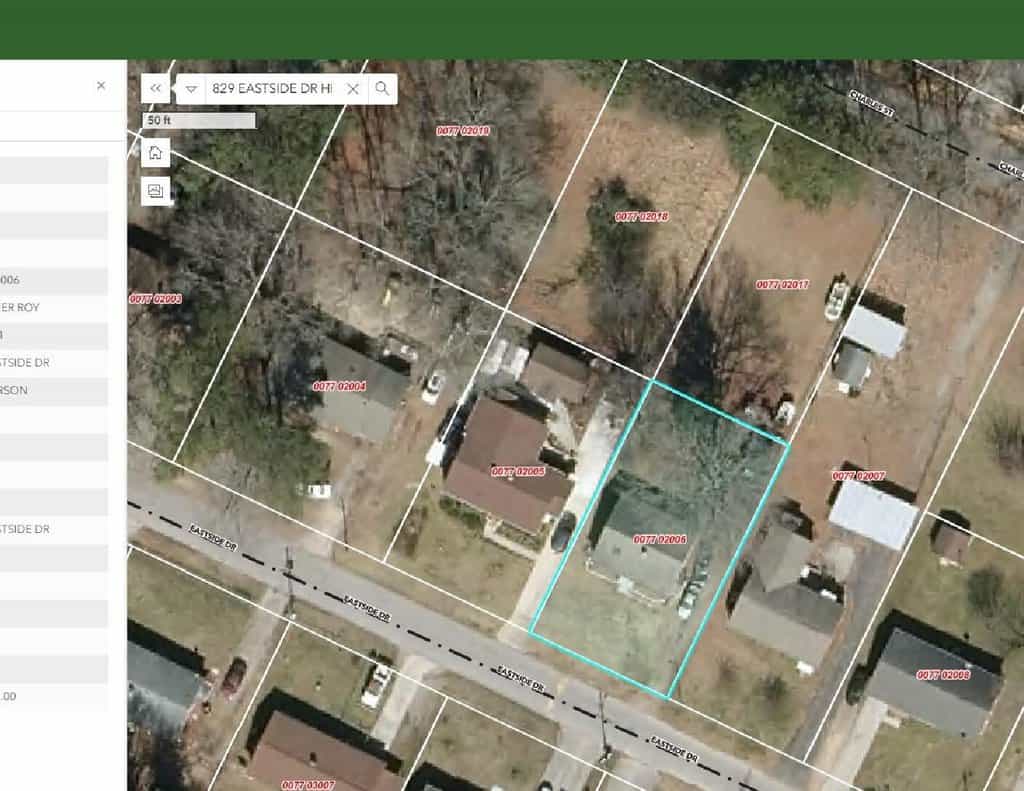The width and height of the screenshot is (1024, 791).
Task: Run the address search magnifier
Action: (x=382, y=89)
